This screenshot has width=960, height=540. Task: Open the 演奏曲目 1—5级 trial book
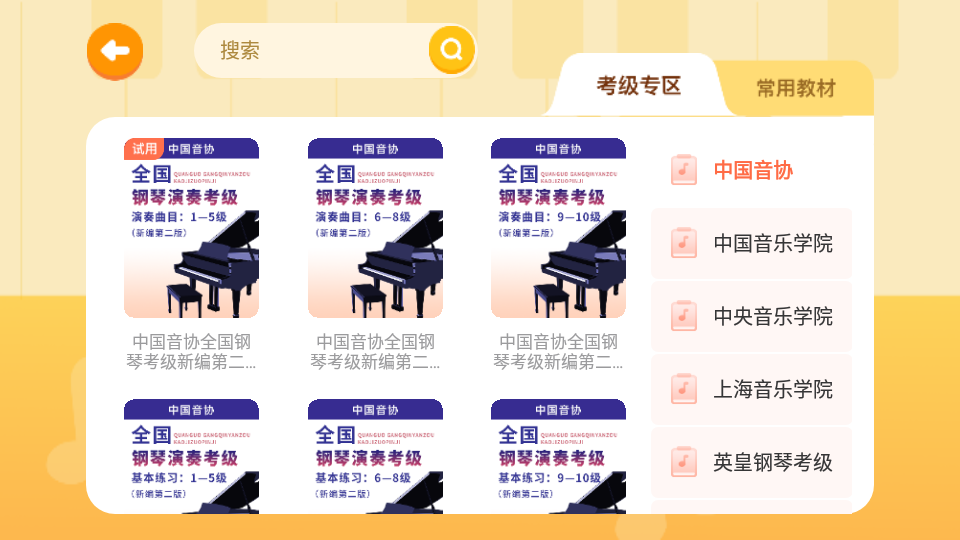coord(191,228)
